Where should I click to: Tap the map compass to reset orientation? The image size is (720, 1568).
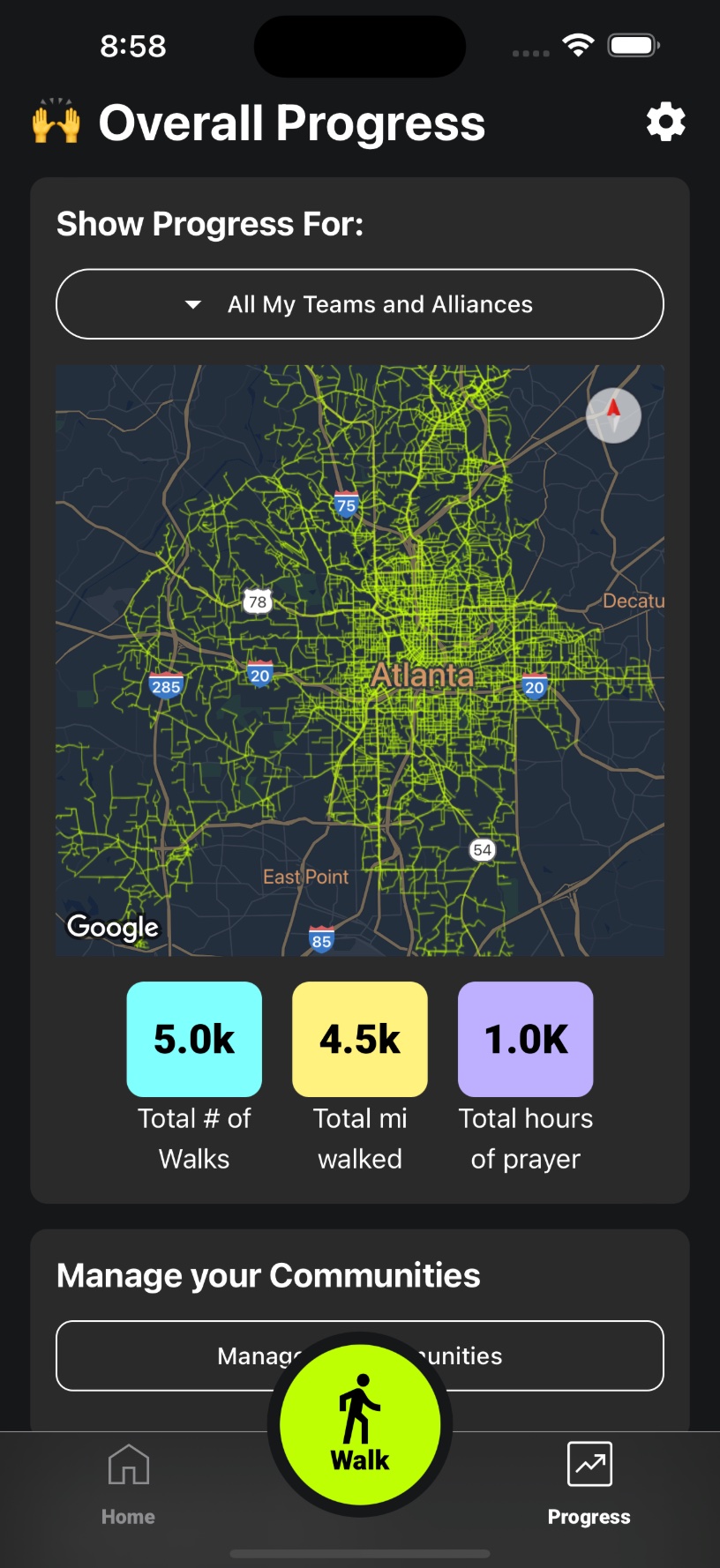click(x=613, y=414)
